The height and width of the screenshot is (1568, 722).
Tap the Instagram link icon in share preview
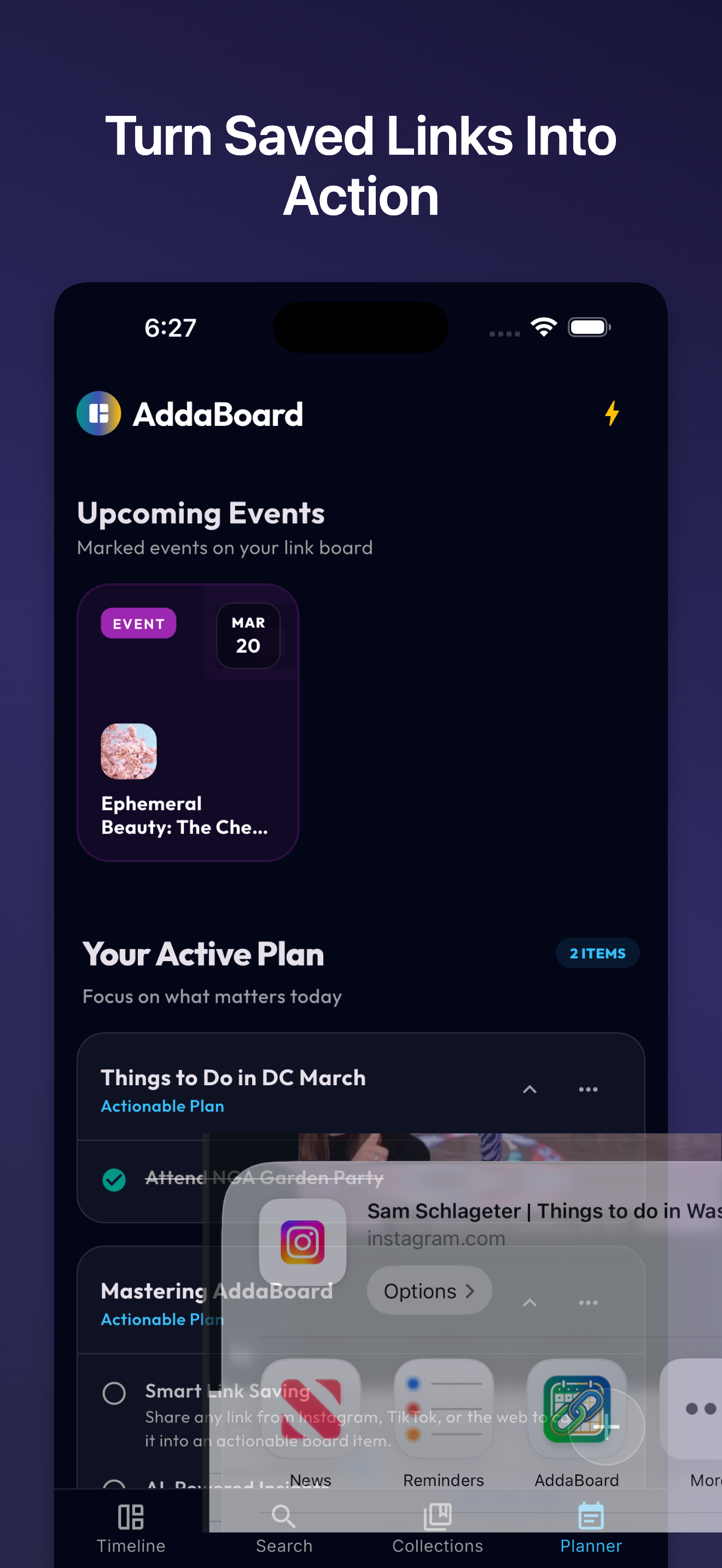click(302, 1242)
